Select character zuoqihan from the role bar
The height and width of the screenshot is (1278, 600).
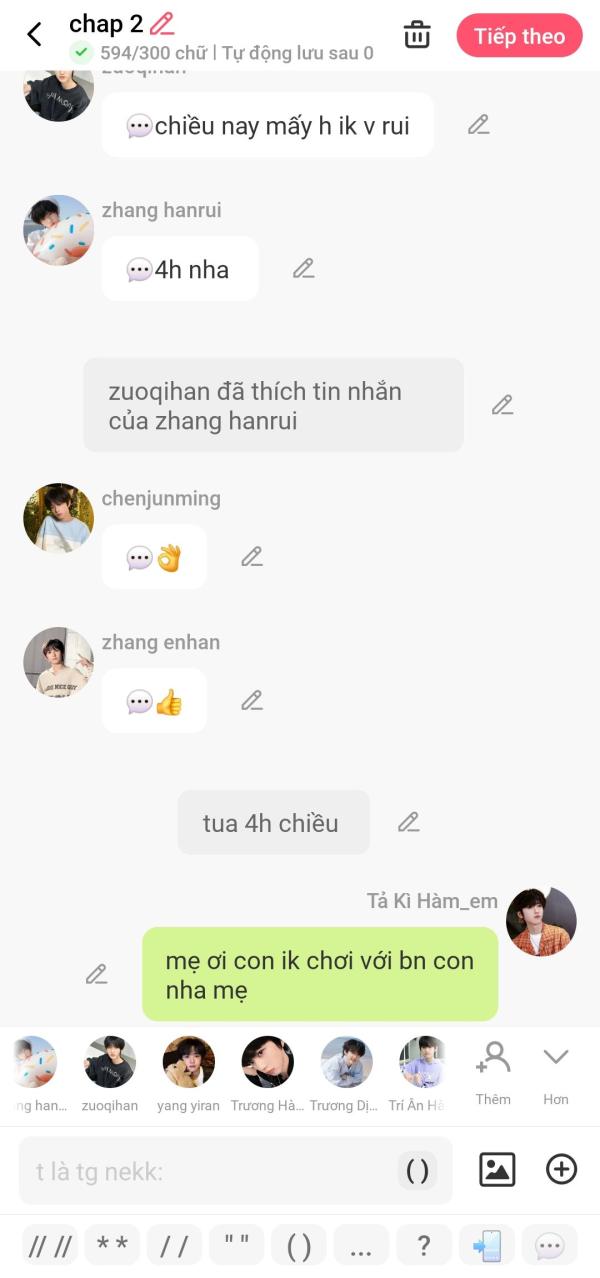[x=110, y=1074]
